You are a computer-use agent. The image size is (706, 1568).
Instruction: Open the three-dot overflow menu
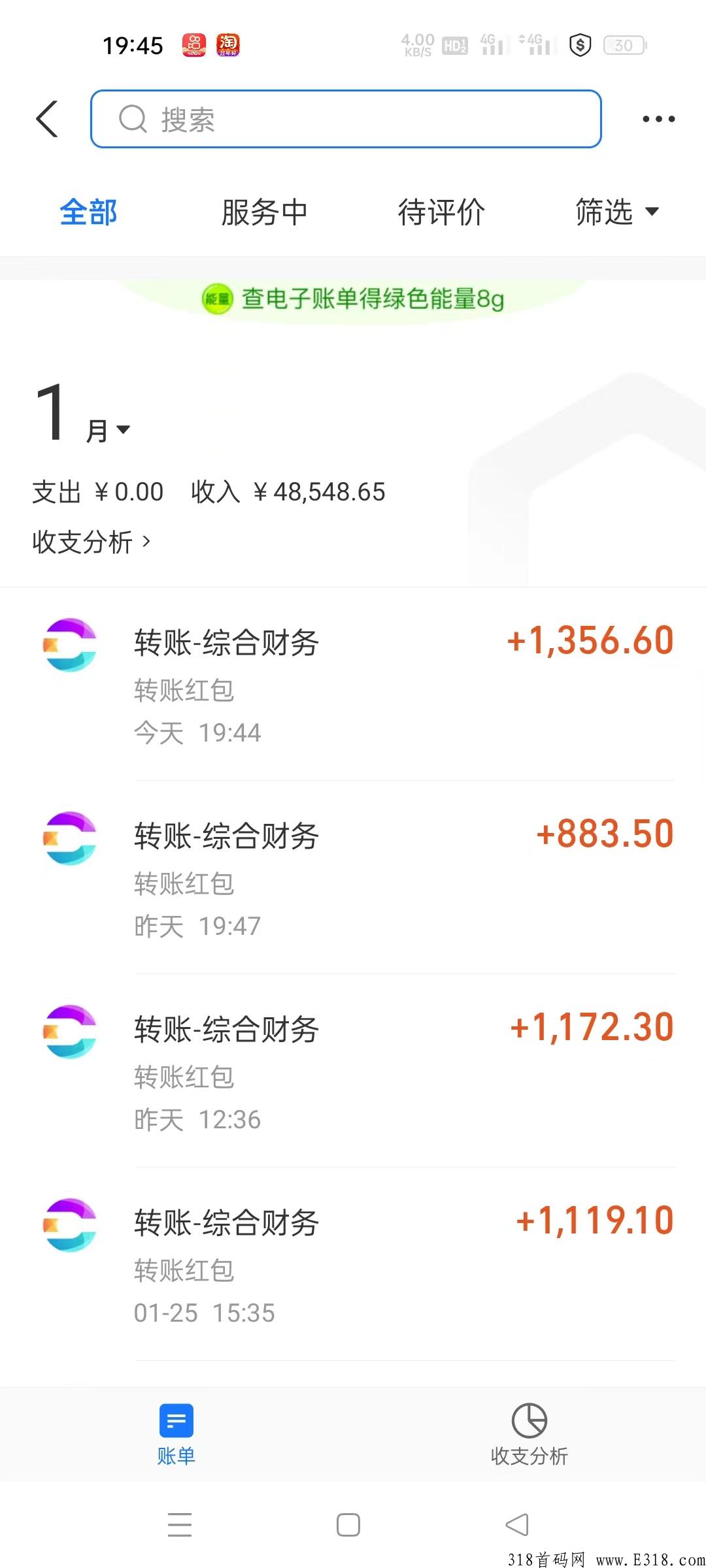658,119
